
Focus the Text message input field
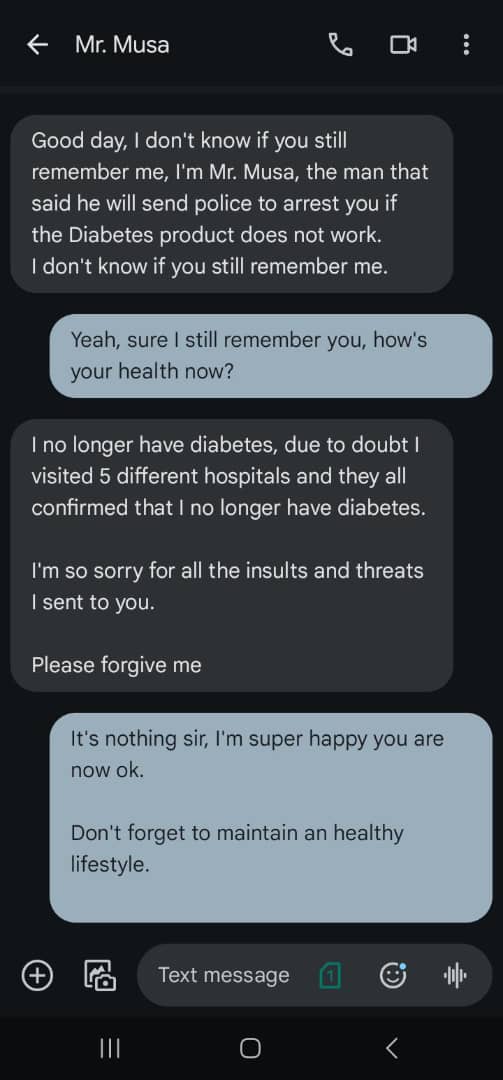point(224,975)
